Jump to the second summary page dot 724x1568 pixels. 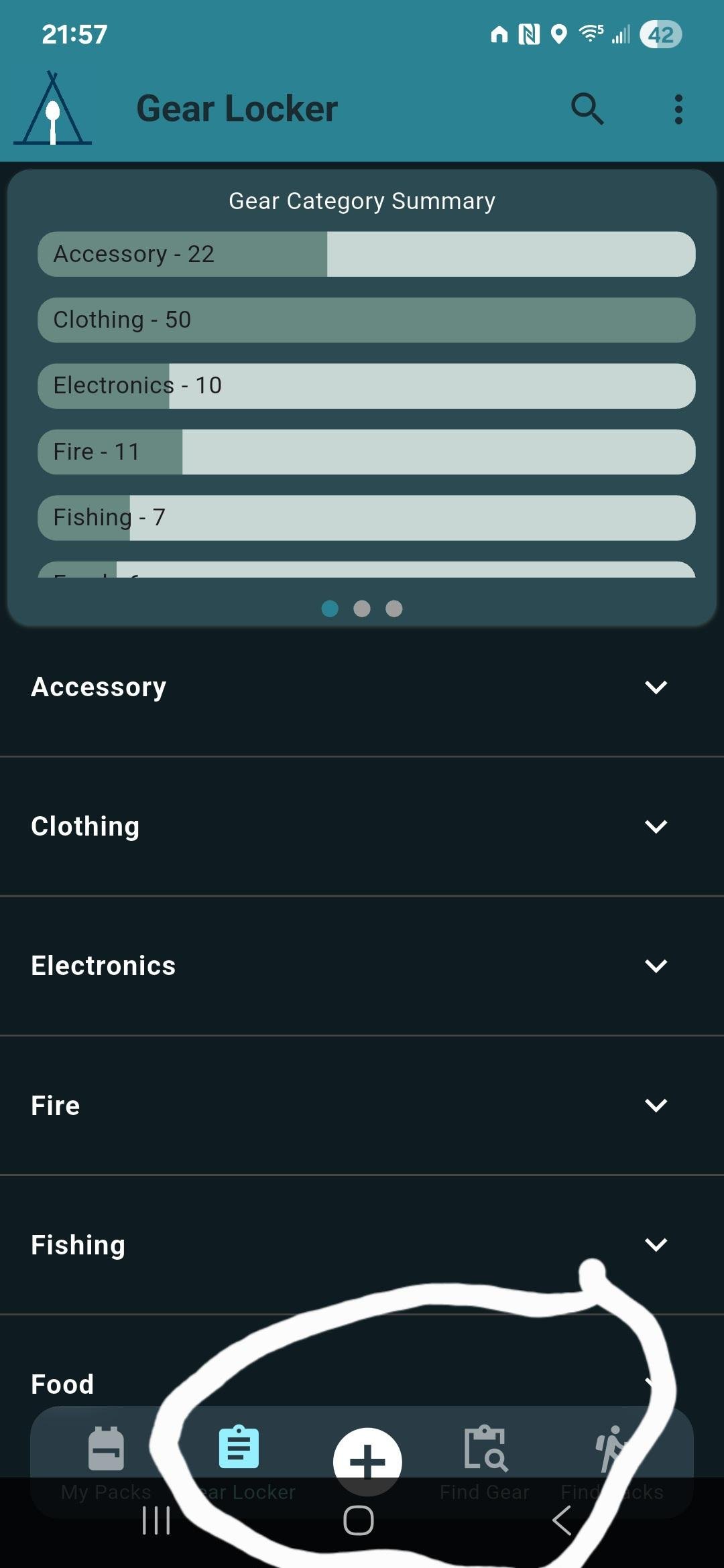click(x=362, y=608)
